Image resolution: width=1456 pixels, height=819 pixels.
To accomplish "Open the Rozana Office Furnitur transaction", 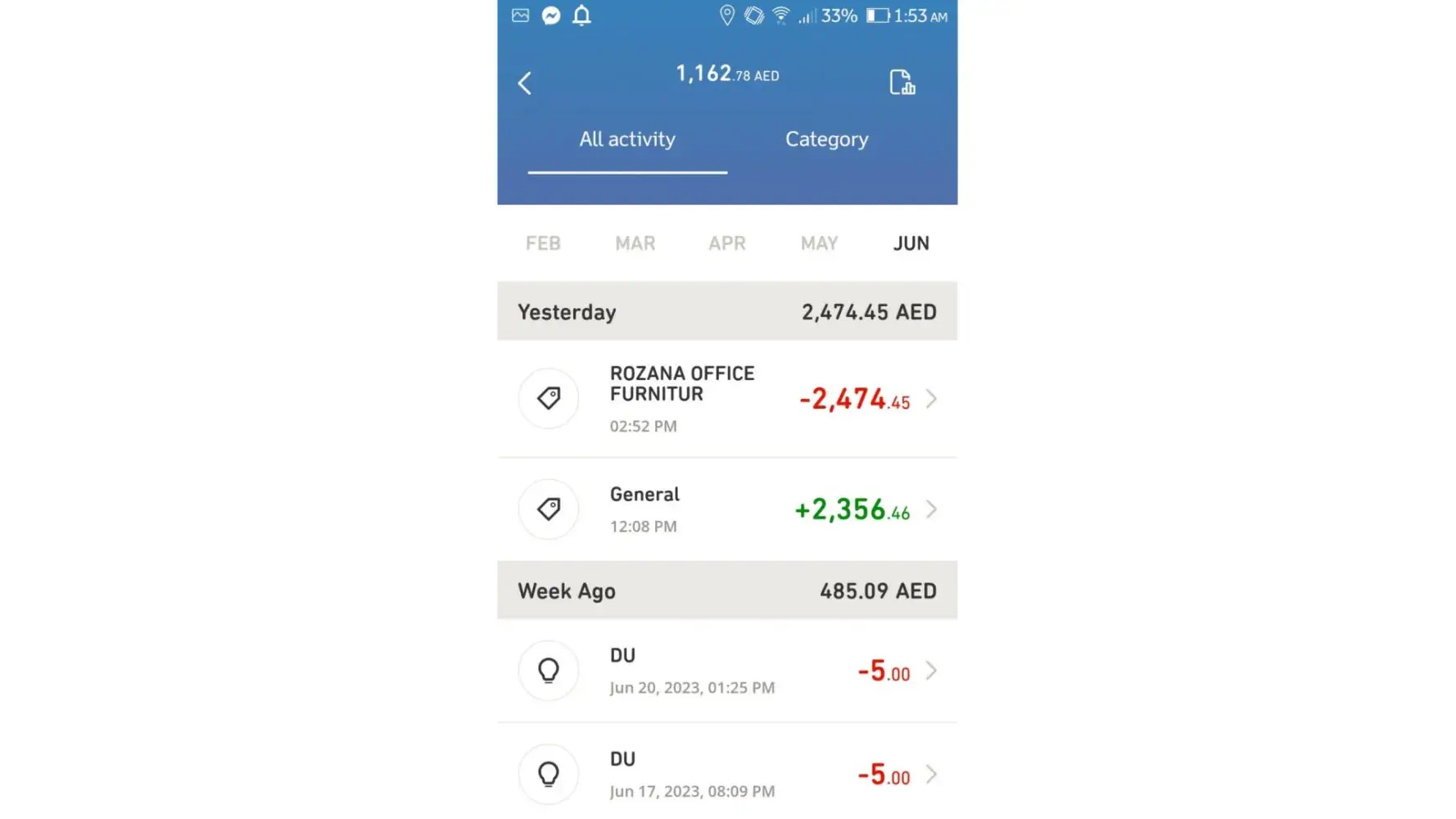I will [x=726, y=399].
